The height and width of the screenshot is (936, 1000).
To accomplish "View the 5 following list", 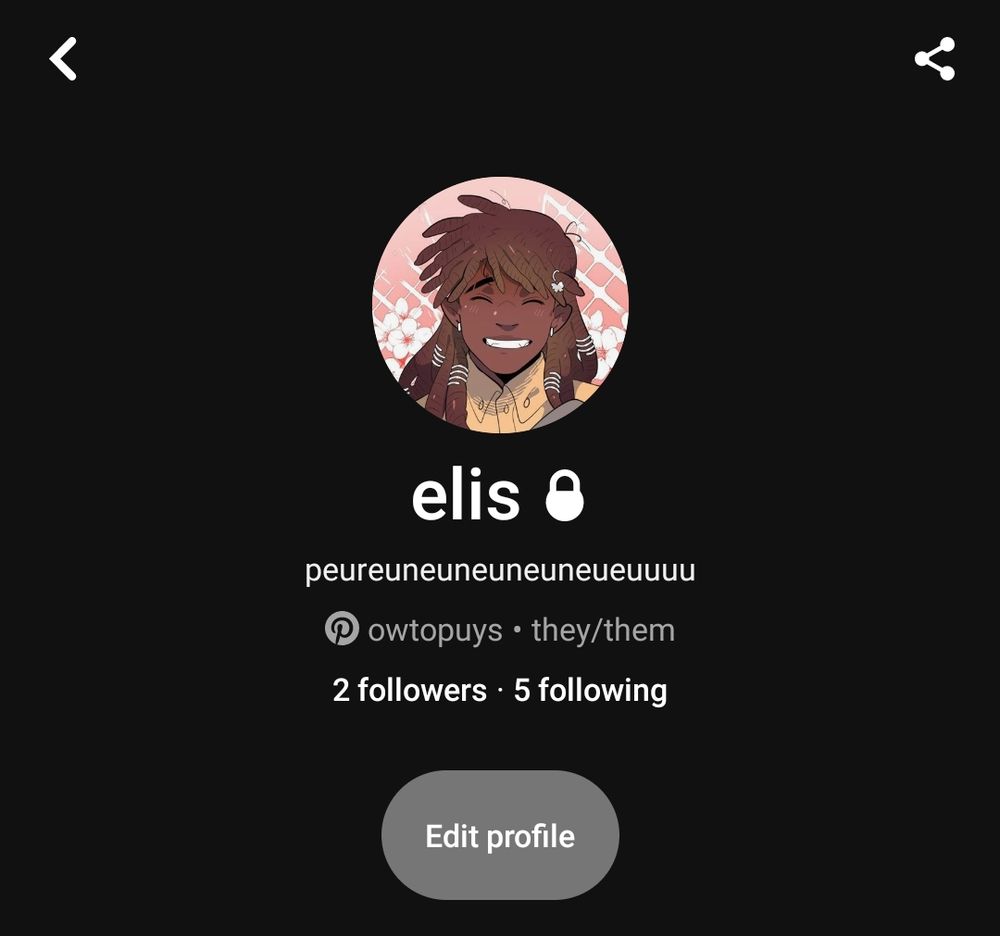I will 590,690.
